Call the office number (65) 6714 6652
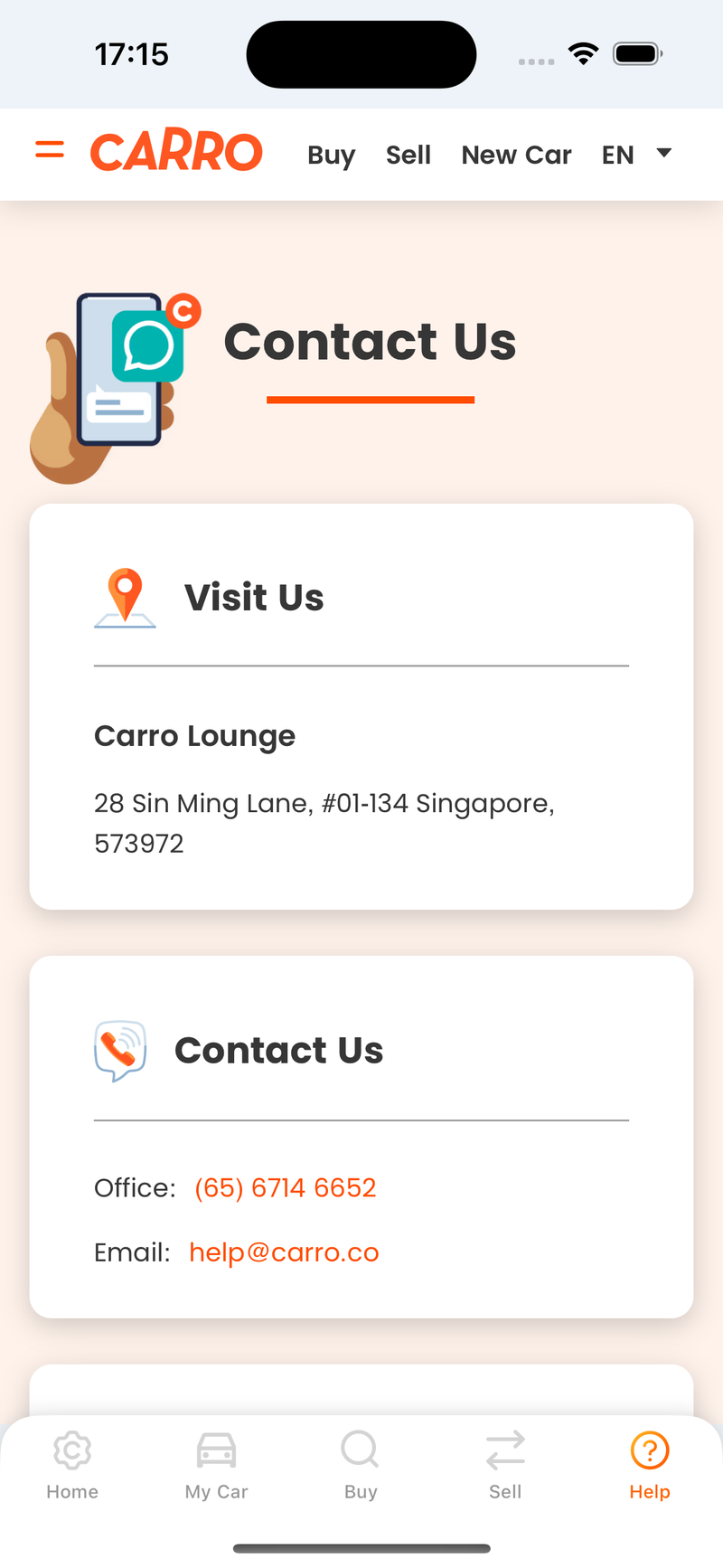 [285, 1187]
